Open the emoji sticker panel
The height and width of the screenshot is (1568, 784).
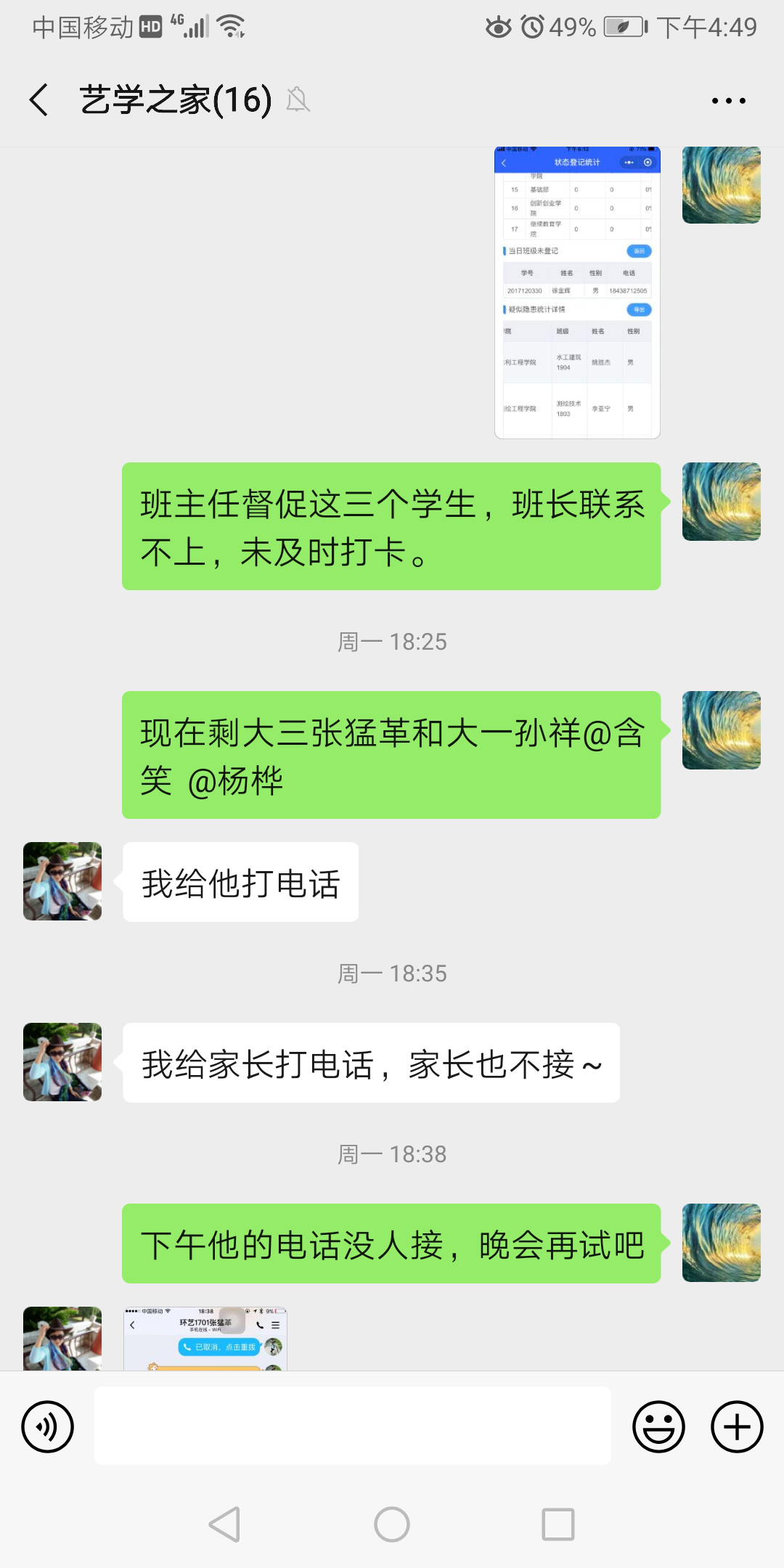[658, 1426]
